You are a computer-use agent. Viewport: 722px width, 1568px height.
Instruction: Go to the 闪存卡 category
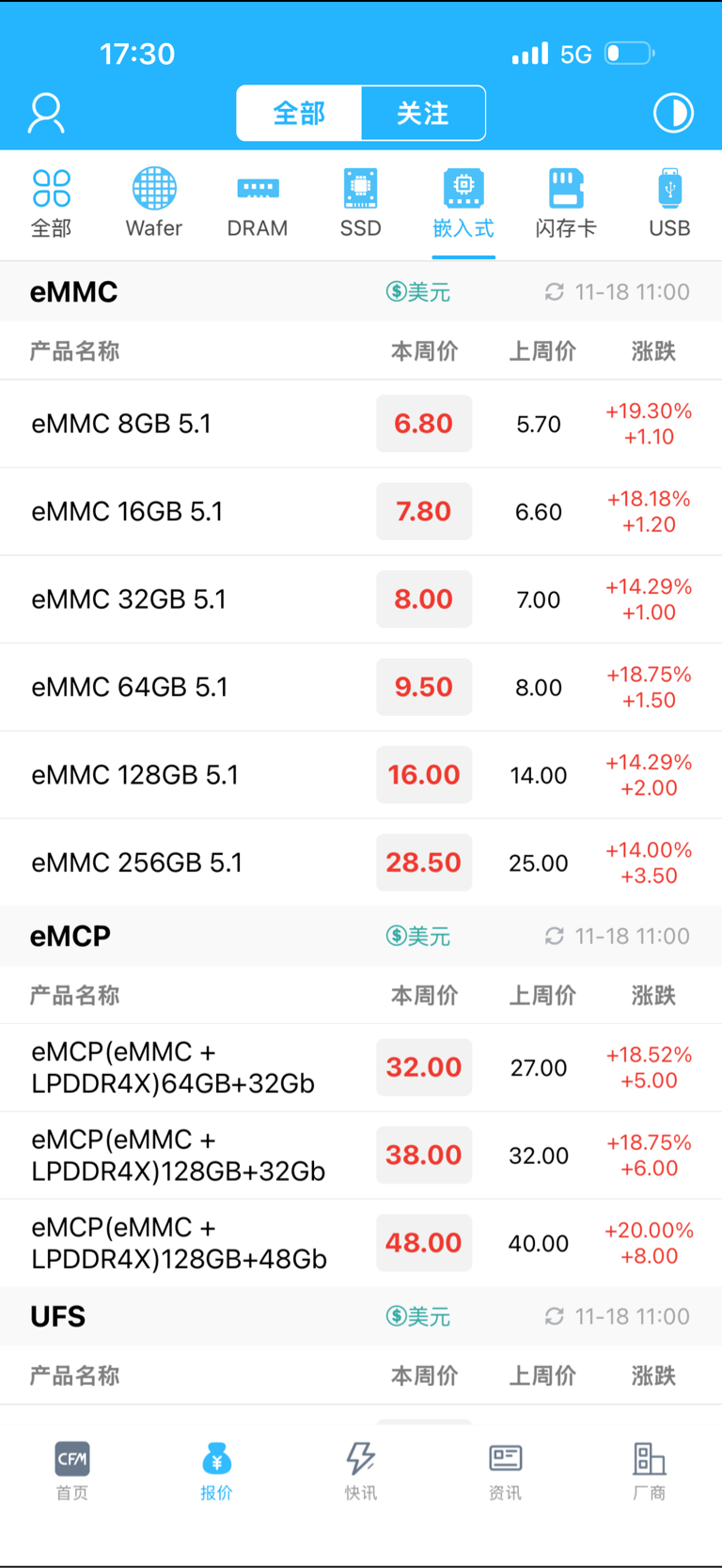(566, 203)
